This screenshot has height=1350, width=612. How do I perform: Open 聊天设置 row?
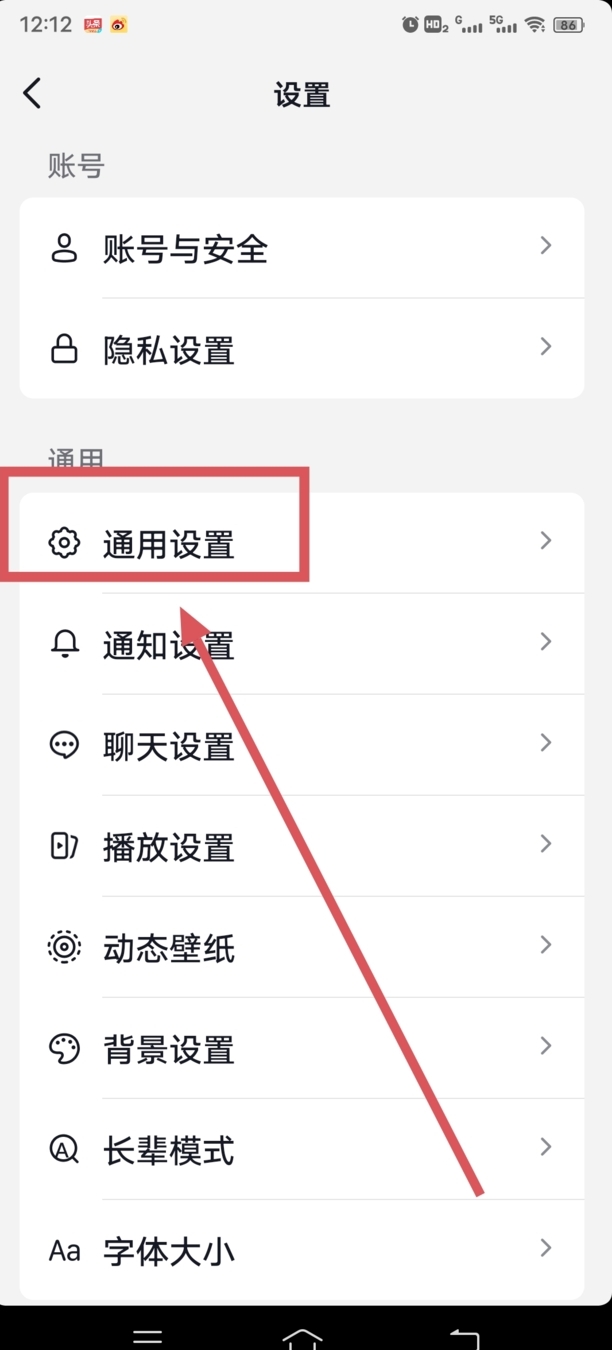[300, 745]
